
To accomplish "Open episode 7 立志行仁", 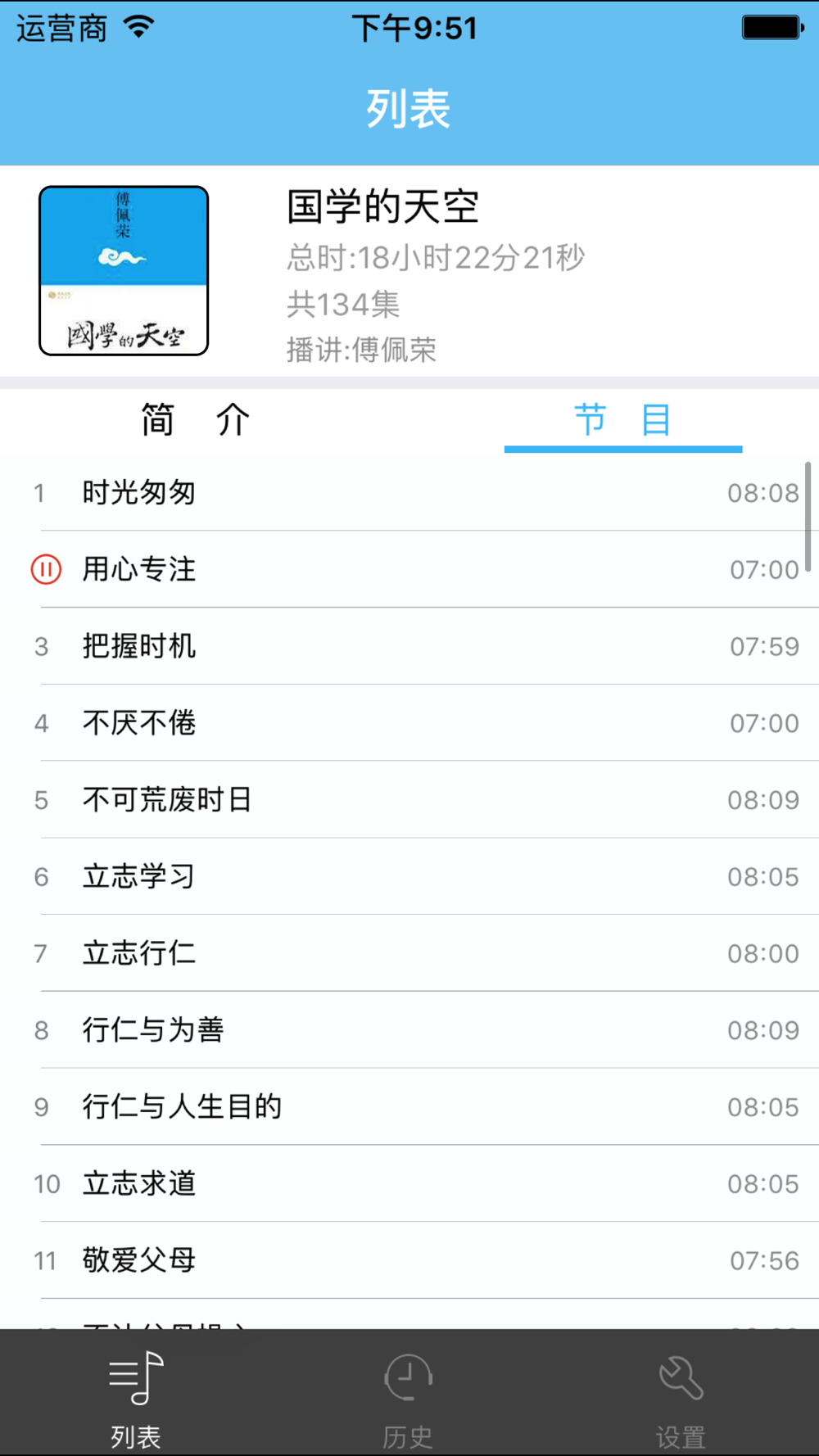I will (409, 953).
